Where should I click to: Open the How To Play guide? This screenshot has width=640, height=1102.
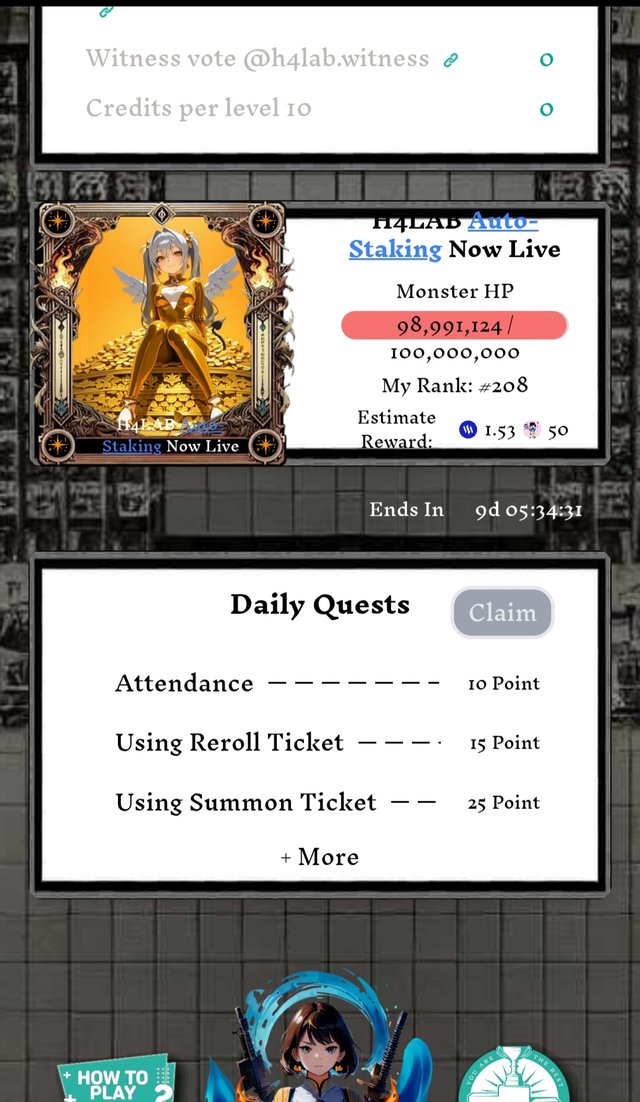pyautogui.click(x=117, y=1082)
